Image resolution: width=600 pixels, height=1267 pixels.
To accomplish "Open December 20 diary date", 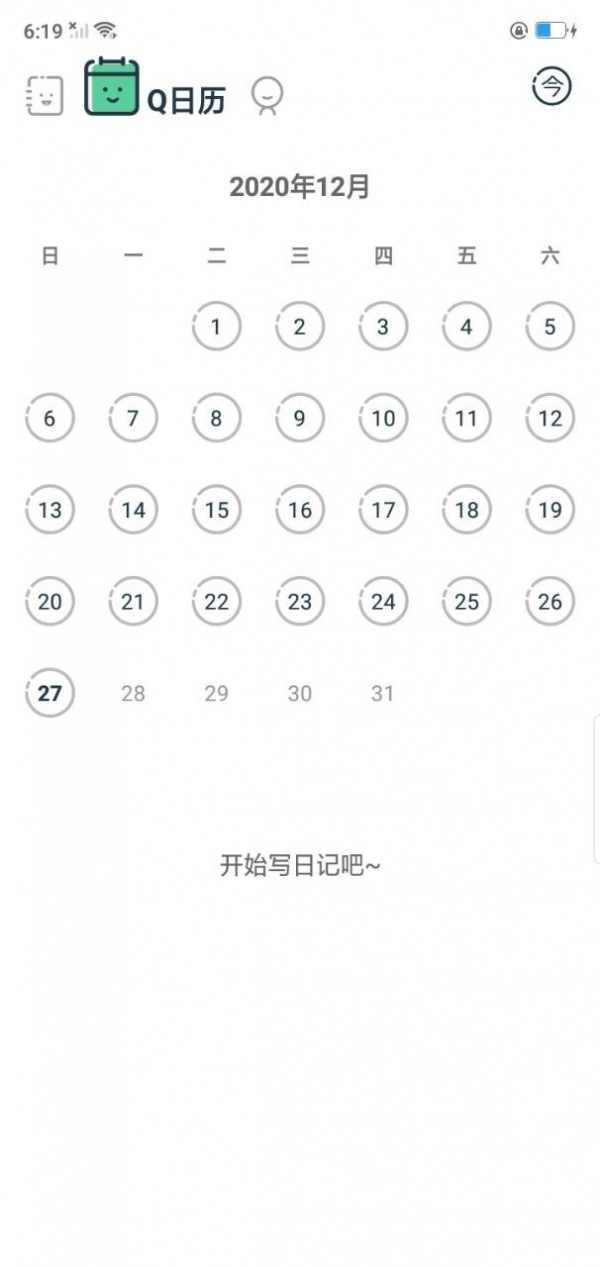I will coord(49,602).
